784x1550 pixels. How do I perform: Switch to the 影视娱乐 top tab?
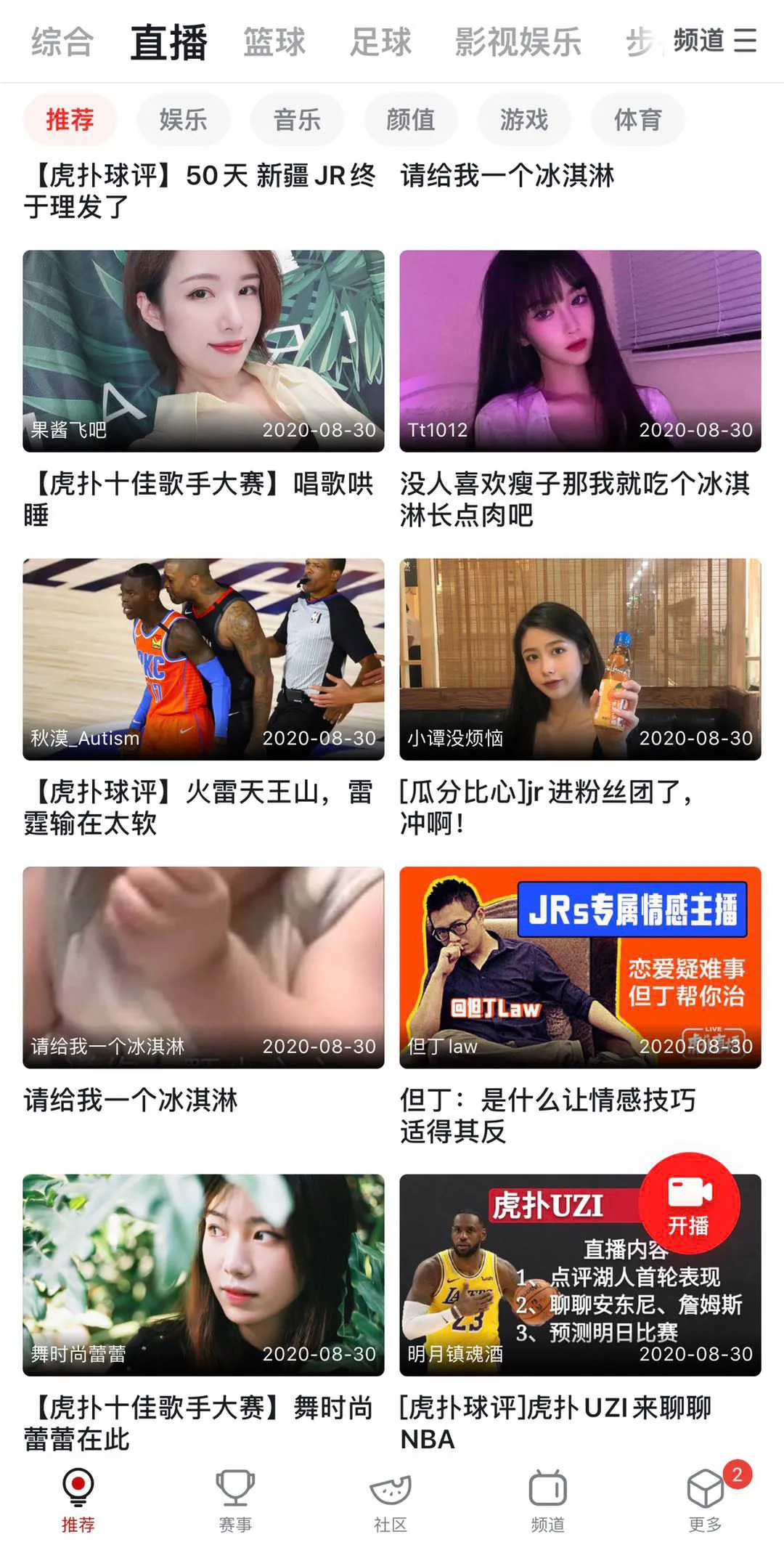point(518,41)
